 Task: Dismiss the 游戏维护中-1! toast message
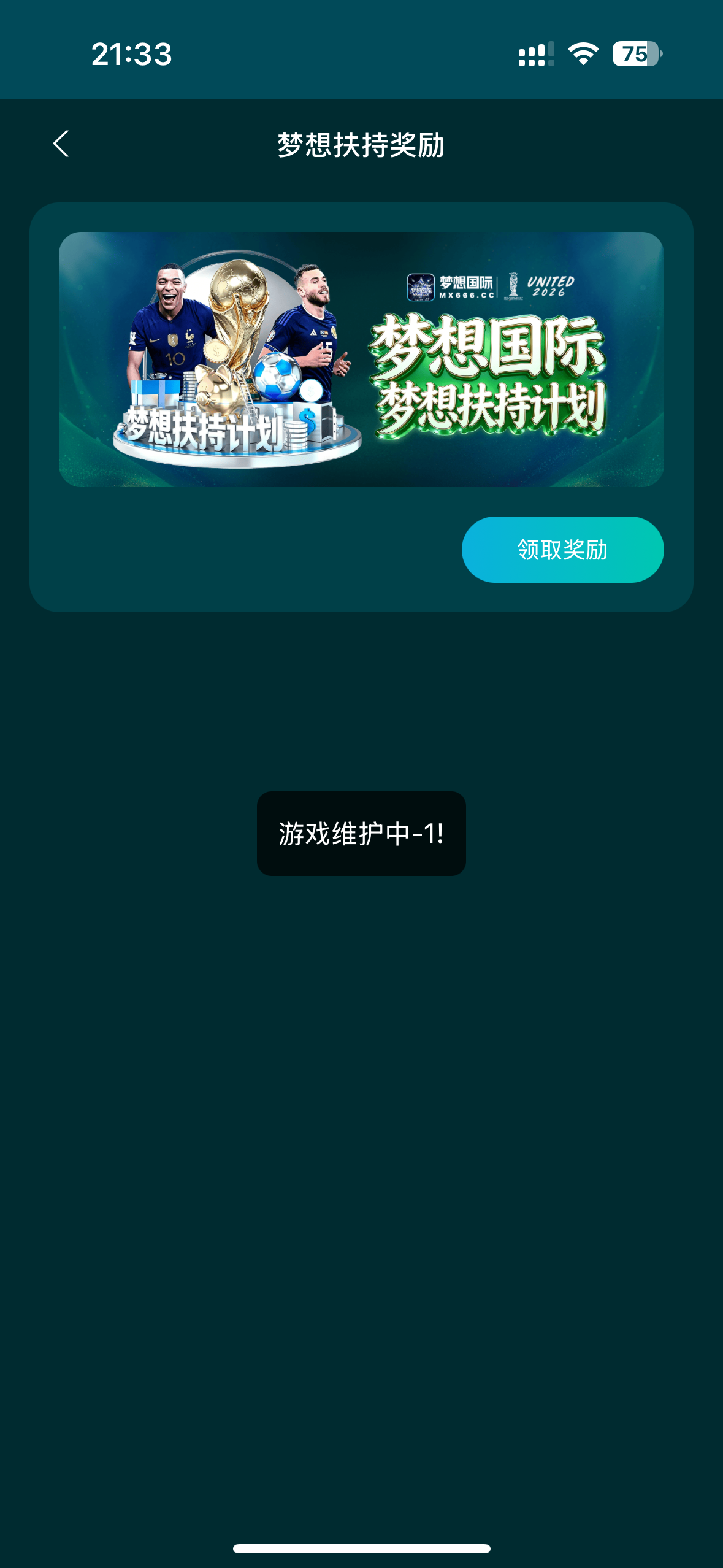(x=362, y=832)
